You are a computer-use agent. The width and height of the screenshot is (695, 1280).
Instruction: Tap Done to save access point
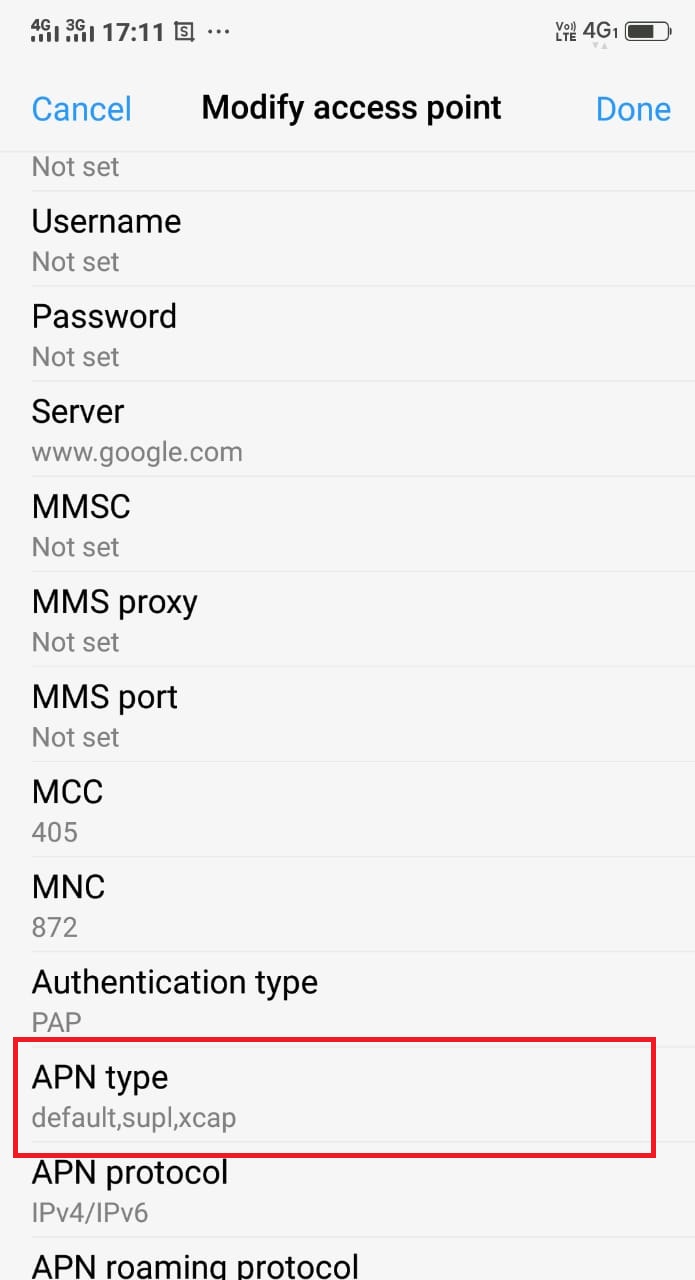pyautogui.click(x=633, y=109)
